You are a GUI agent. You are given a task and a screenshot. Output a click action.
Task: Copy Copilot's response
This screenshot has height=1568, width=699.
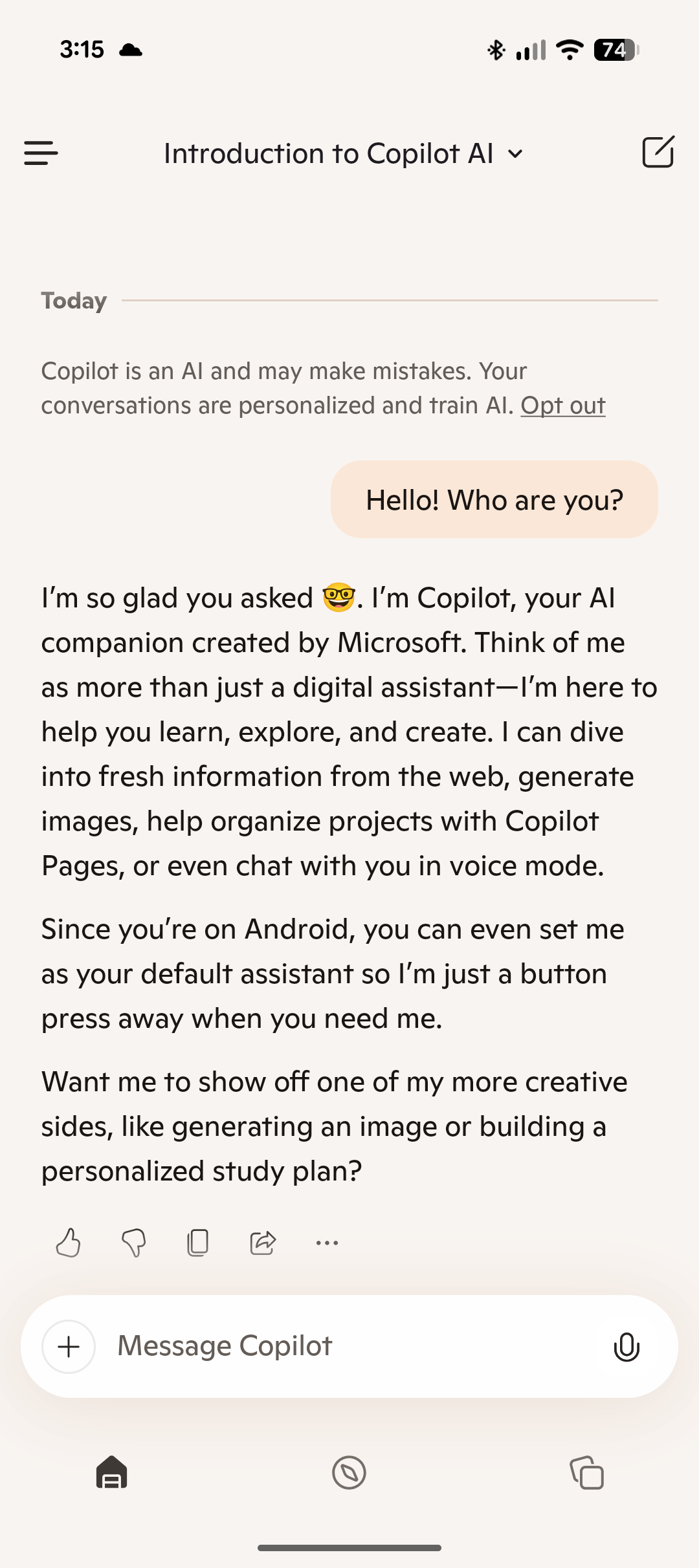[x=198, y=1243]
